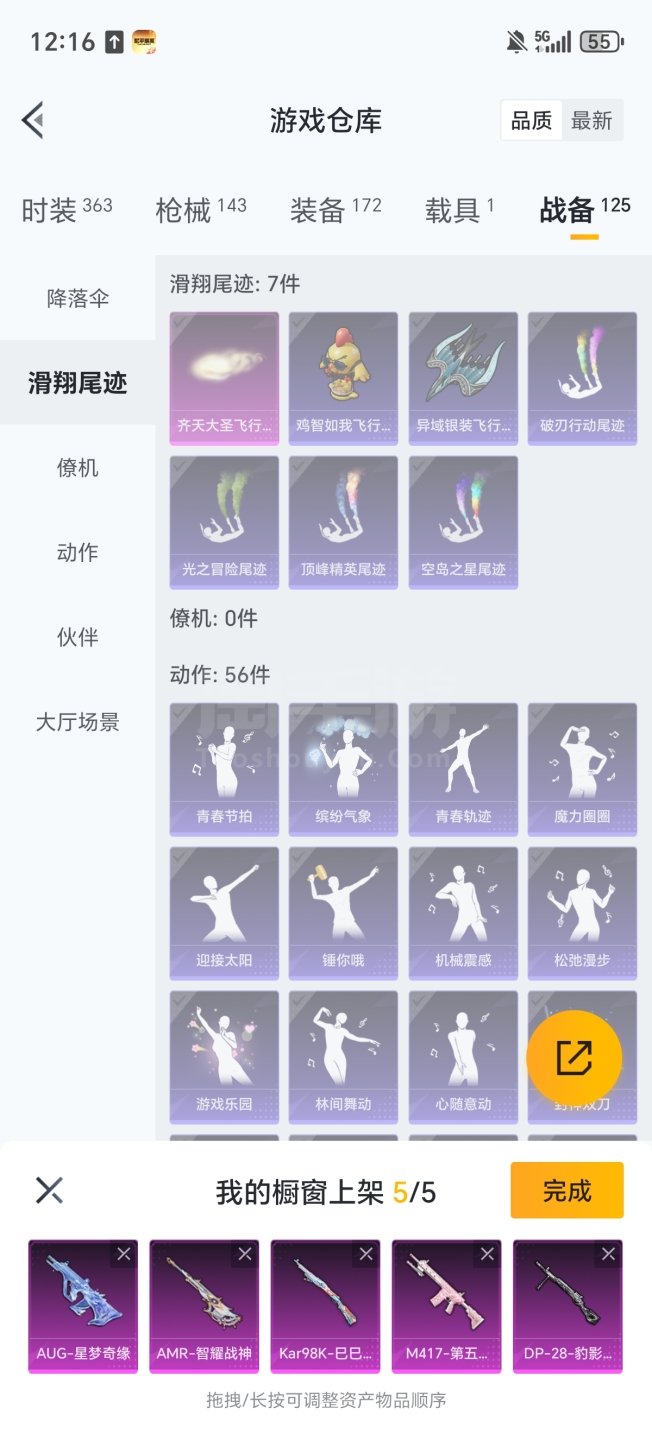Sort warehouse by 最新
Viewport: 652px width, 1440px height.
tap(591, 121)
